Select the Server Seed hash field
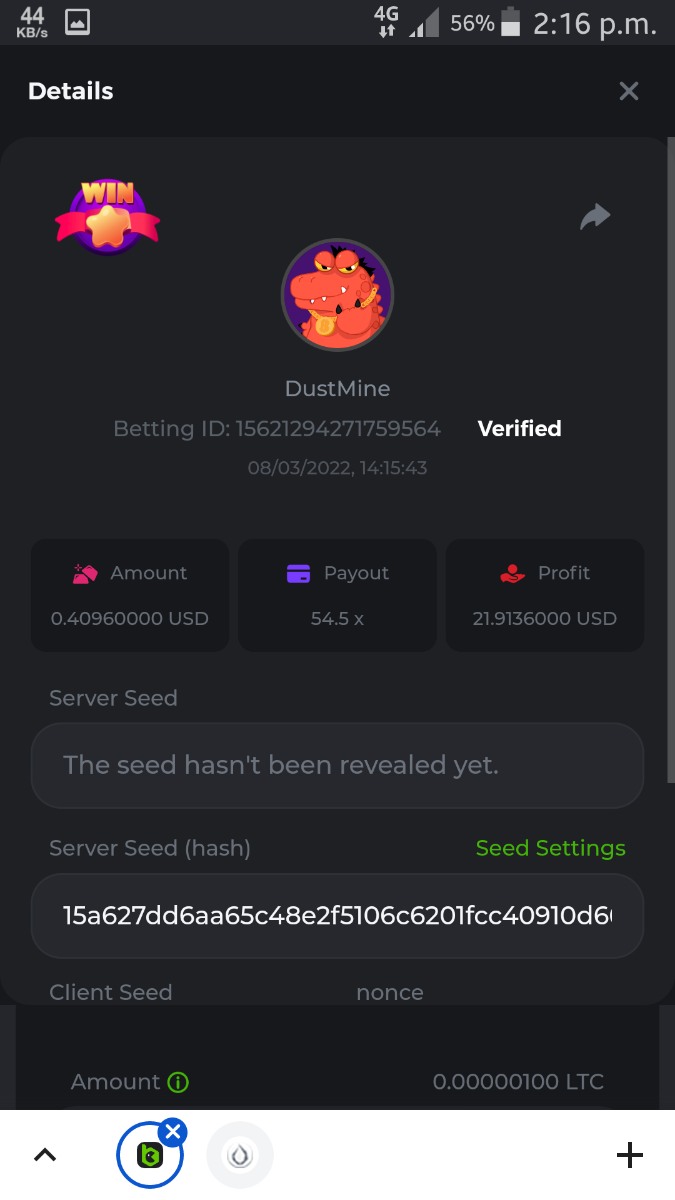This screenshot has height=1200, width=675. coord(337,915)
